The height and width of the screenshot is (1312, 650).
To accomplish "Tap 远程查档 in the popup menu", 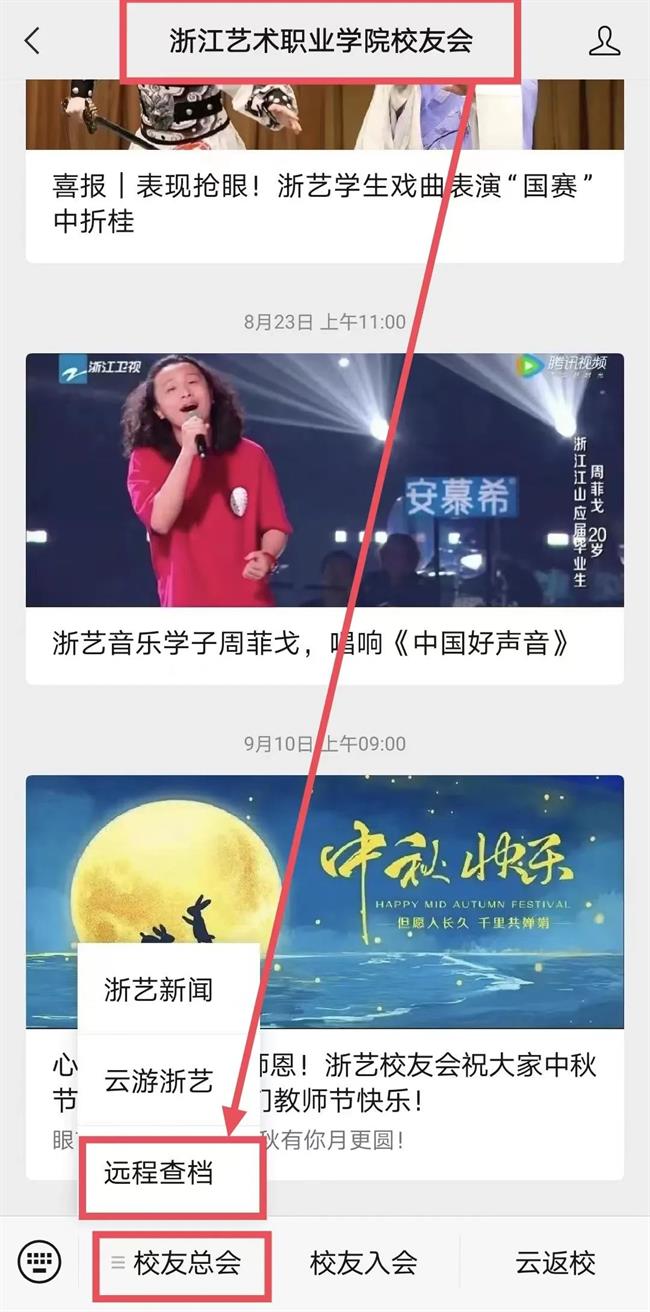I will click(159, 1172).
